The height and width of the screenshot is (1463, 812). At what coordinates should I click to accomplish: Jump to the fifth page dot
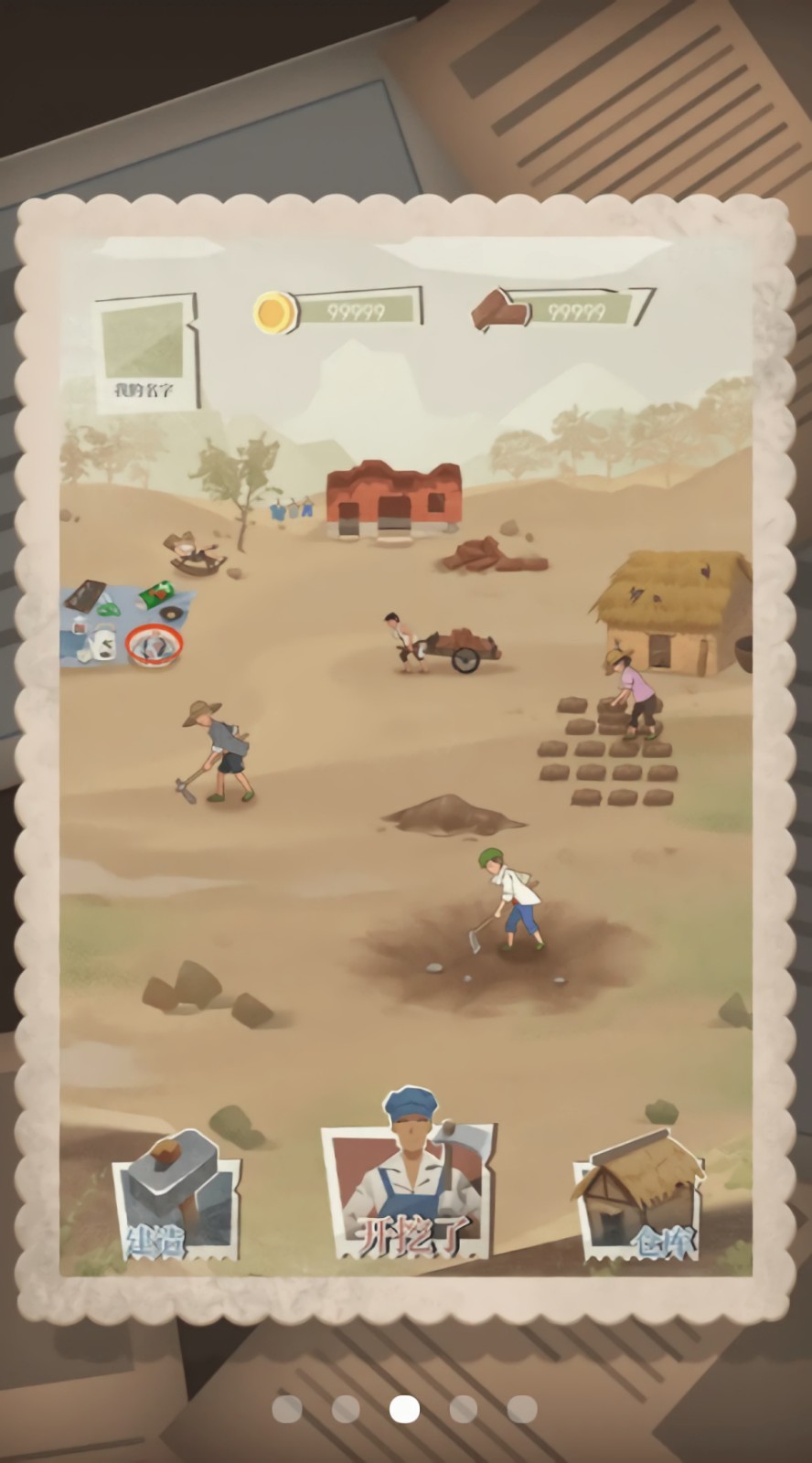[x=522, y=1409]
